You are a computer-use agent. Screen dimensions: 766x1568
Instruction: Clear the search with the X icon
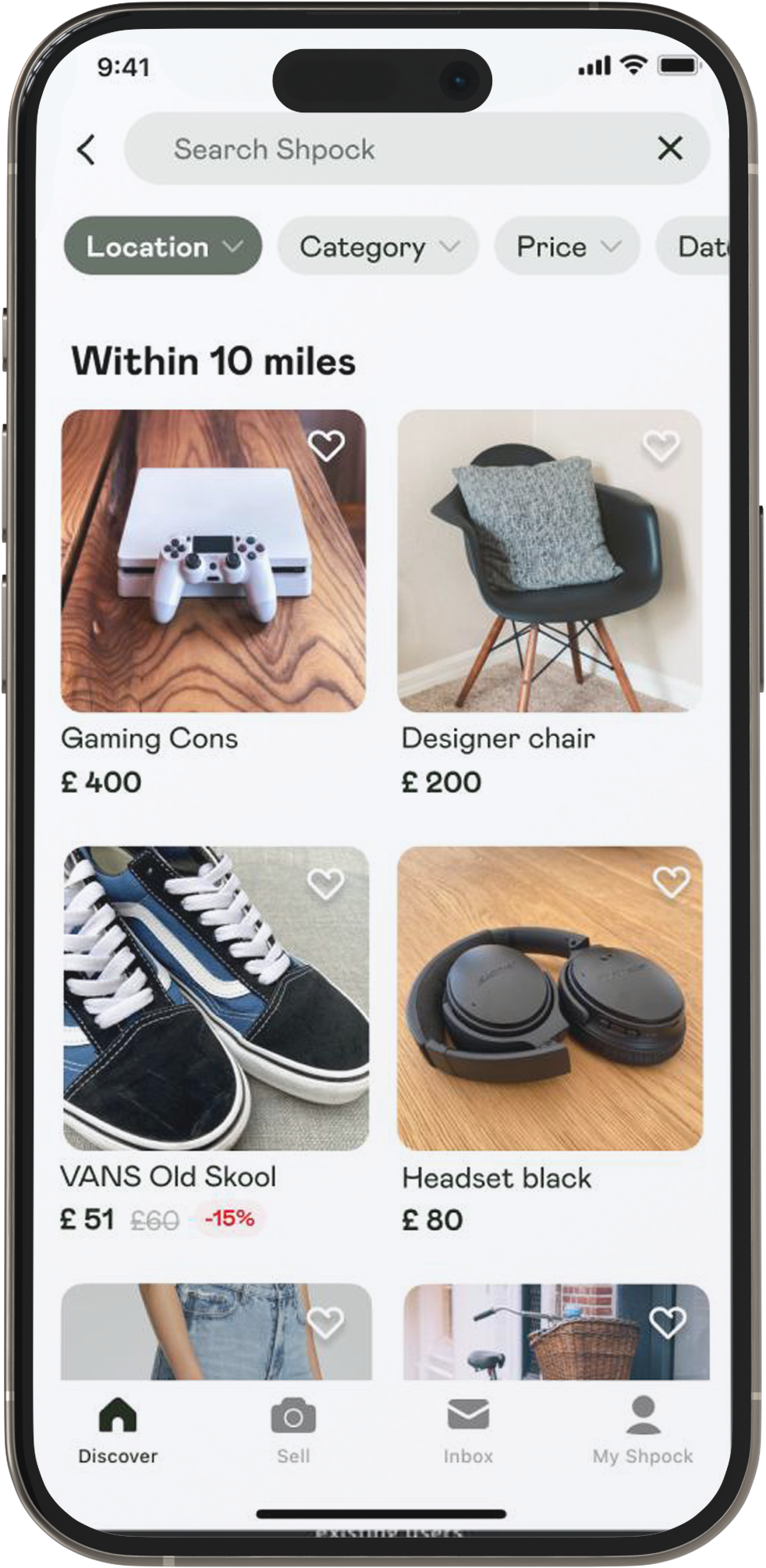click(x=670, y=148)
